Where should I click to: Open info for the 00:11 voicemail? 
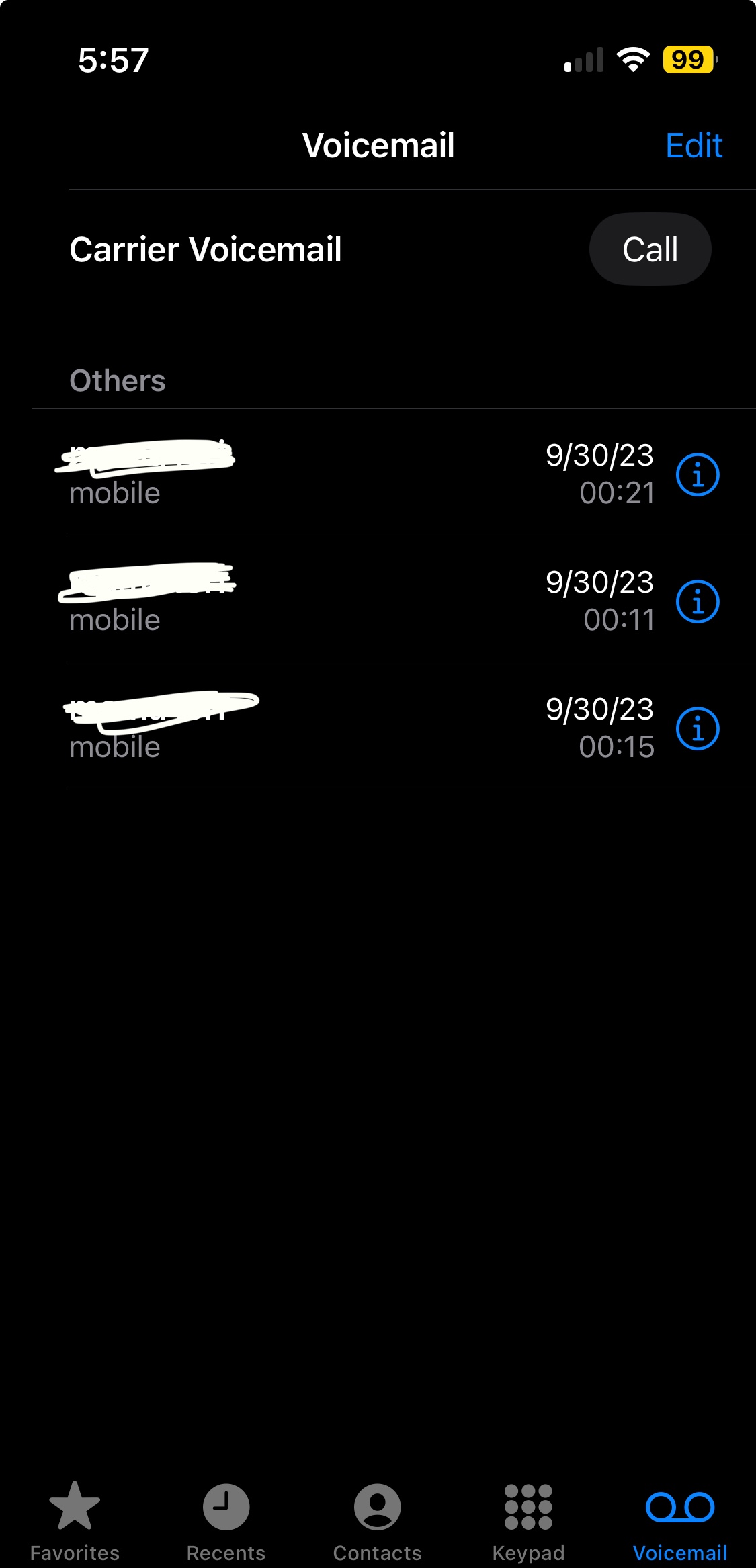click(x=698, y=601)
